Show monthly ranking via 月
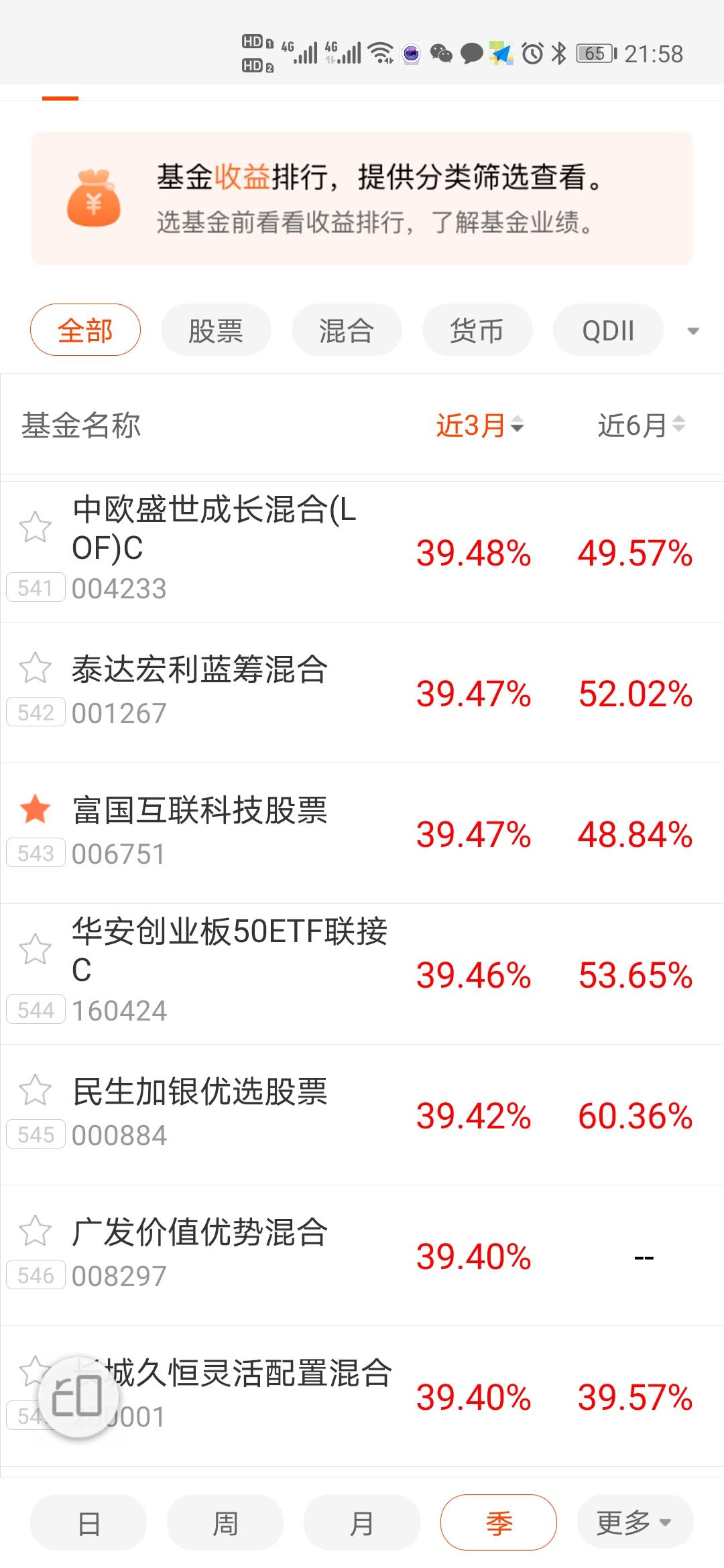Viewport: 724px width, 1568px height. (x=362, y=1522)
